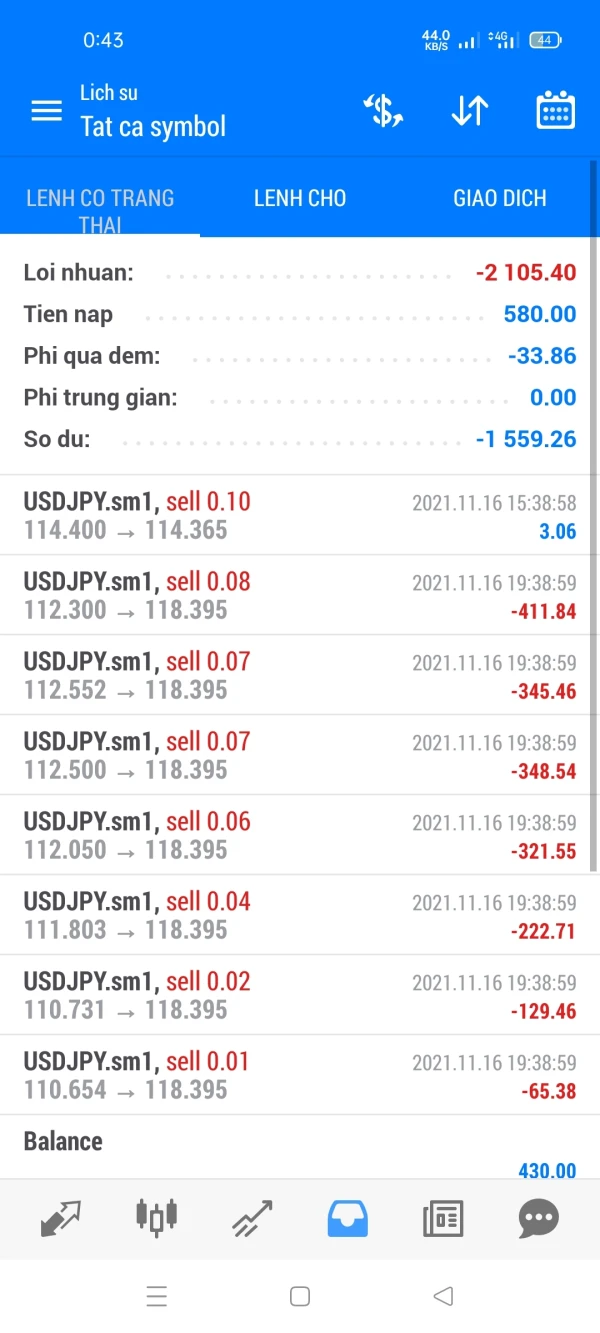600x1333 pixels.
Task: Switch to the LENH CHO tab
Action: click(x=300, y=198)
